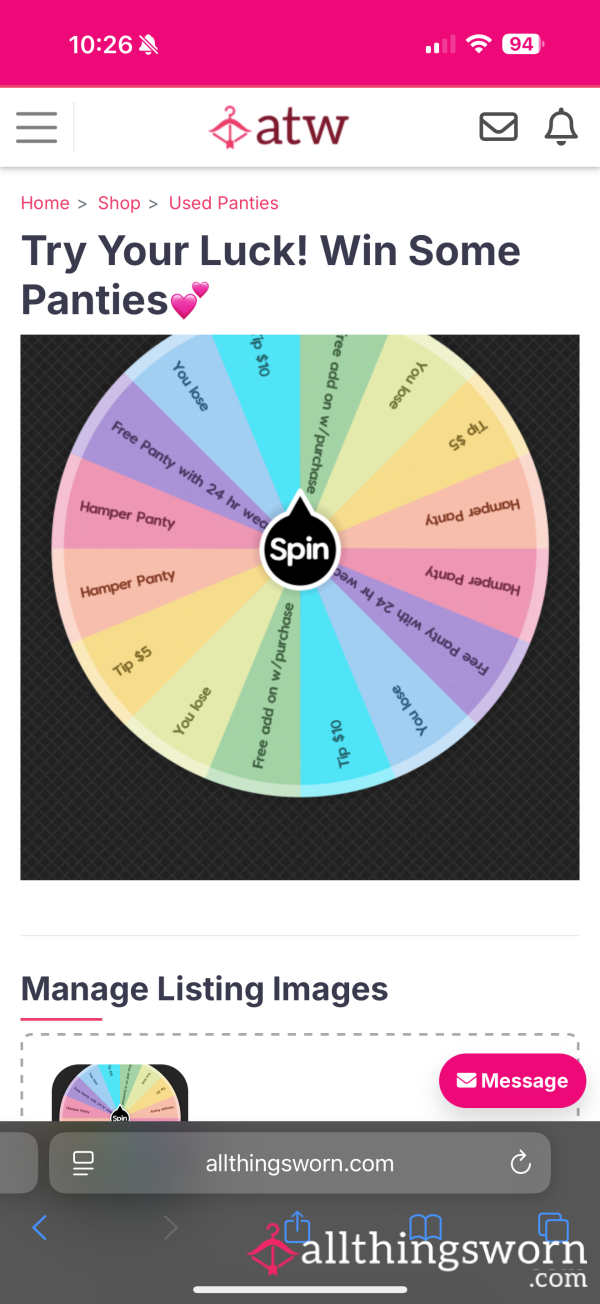This screenshot has width=600, height=1304.
Task: Open the page settings icon in address bar
Action: coord(83,1163)
